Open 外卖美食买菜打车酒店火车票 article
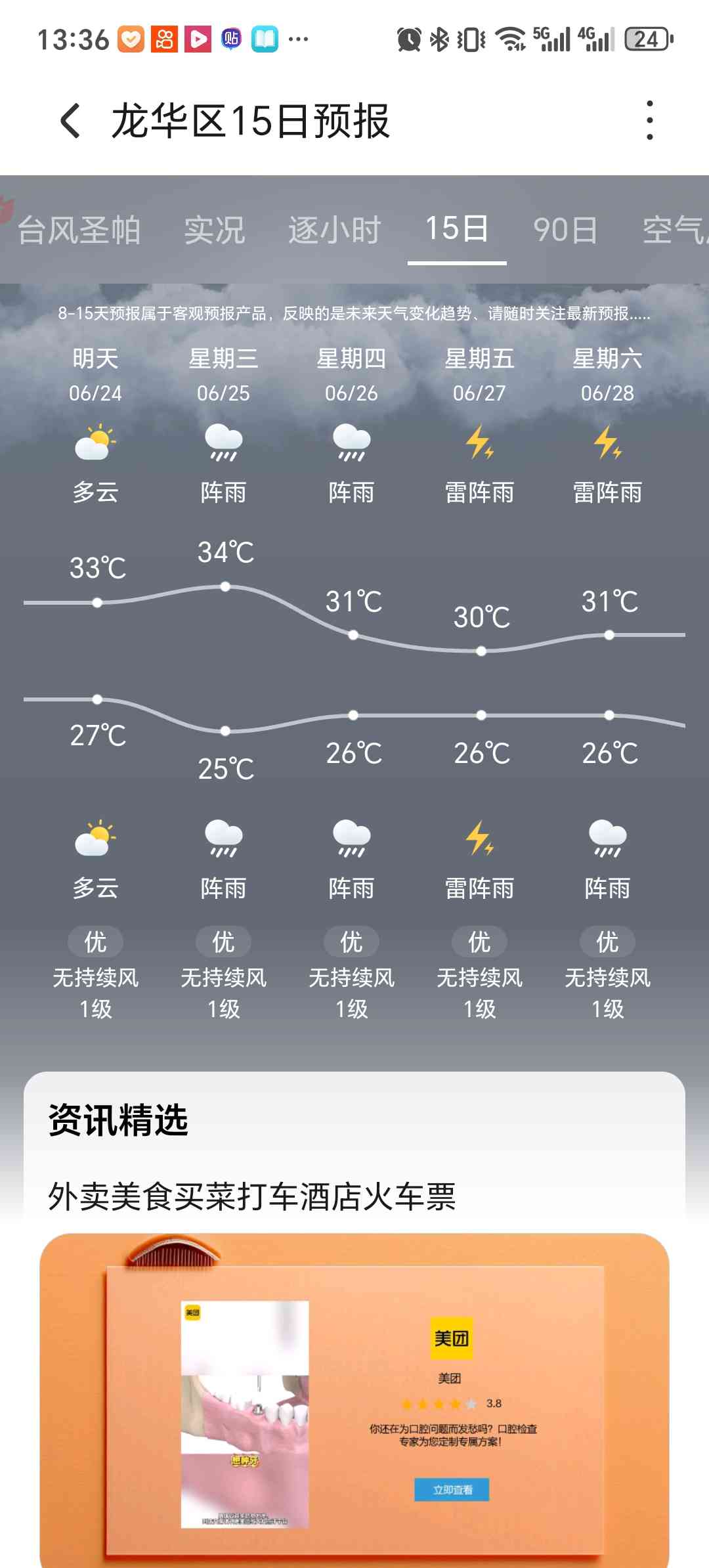 pyautogui.click(x=252, y=1196)
